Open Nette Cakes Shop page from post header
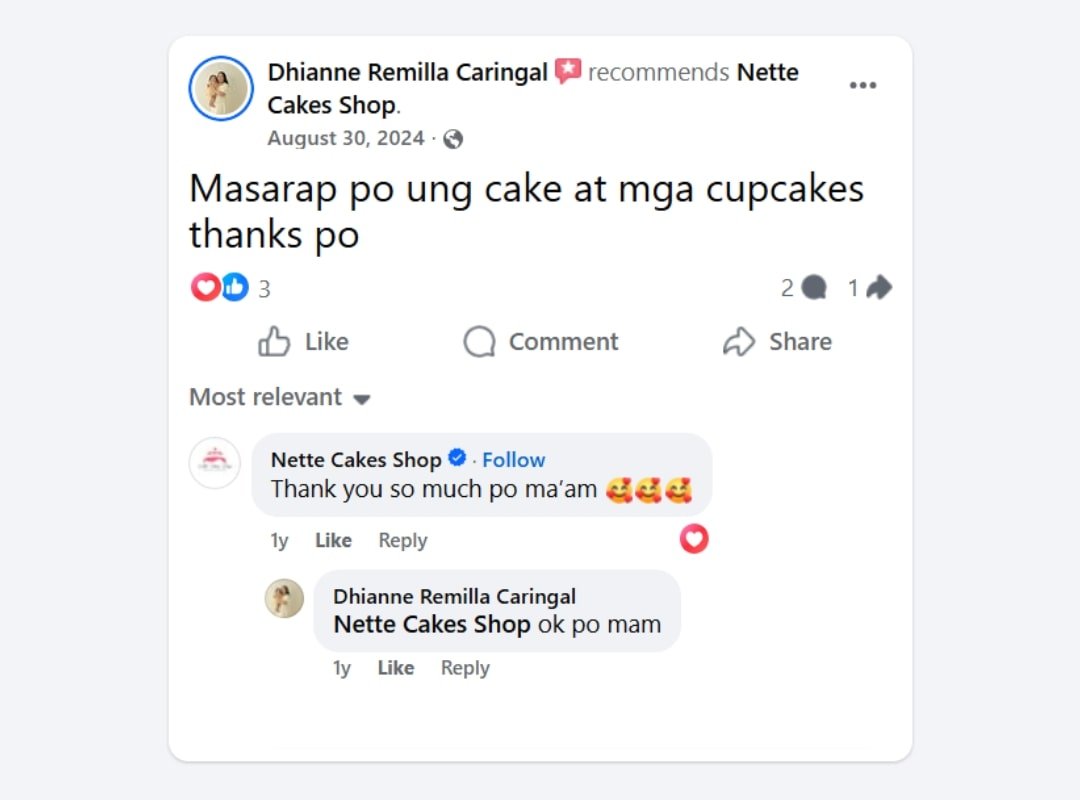The height and width of the screenshot is (800, 1080). (x=767, y=73)
